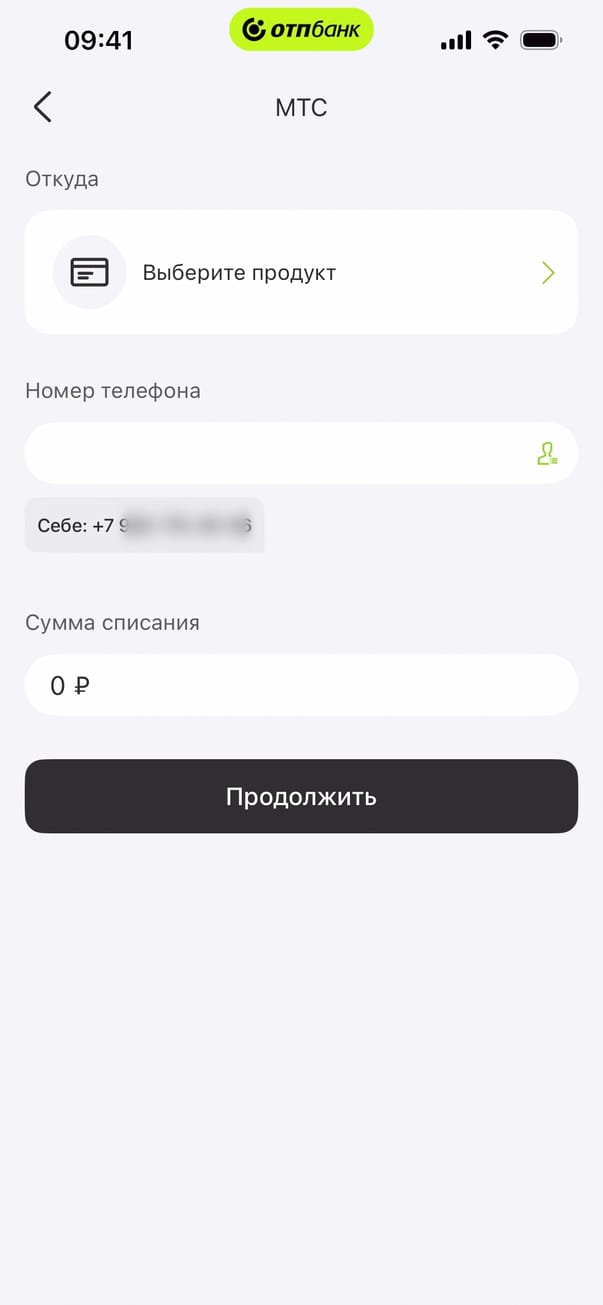Viewport: 603px width, 1305px height.
Task: Go back from the МТС payment screen
Action: coord(42,107)
